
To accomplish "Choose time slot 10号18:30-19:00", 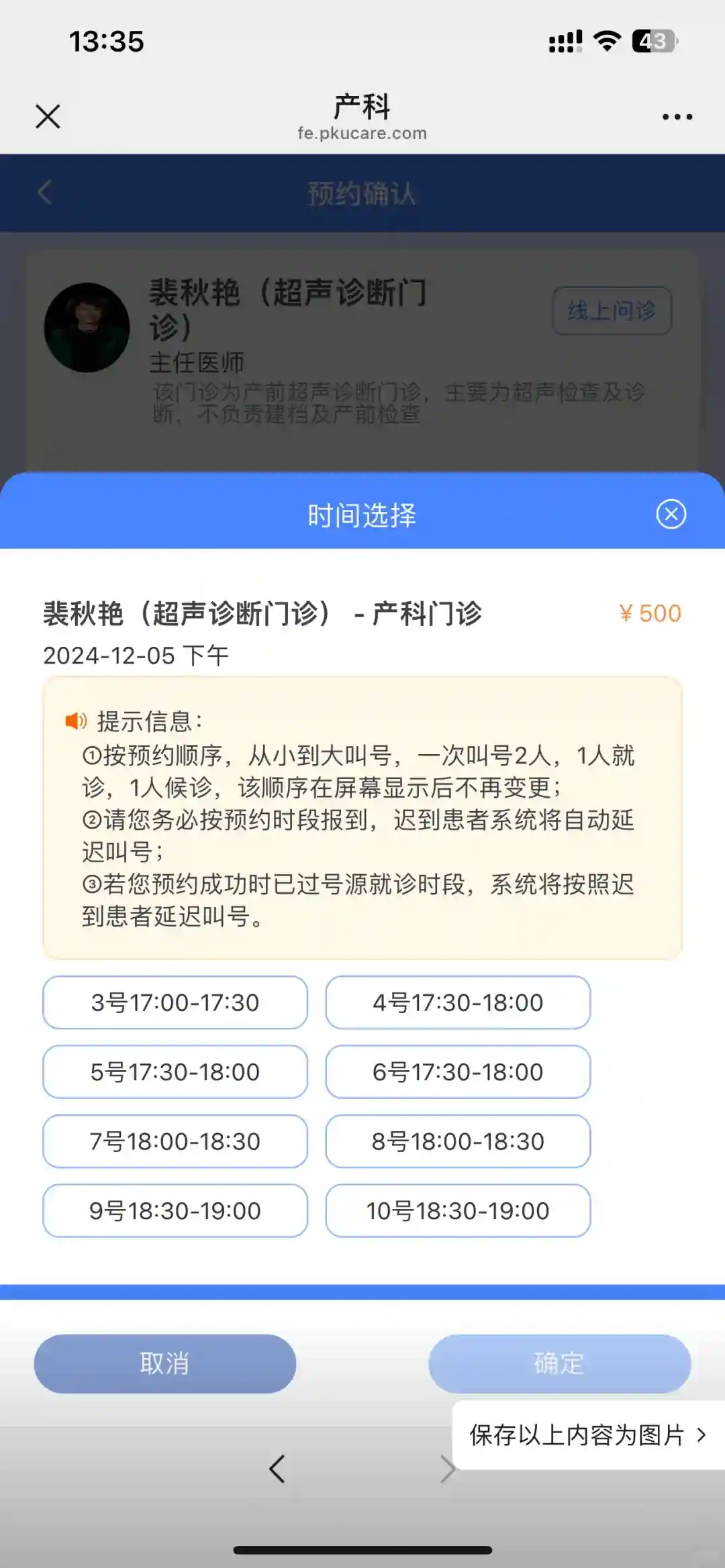I will [x=458, y=1210].
